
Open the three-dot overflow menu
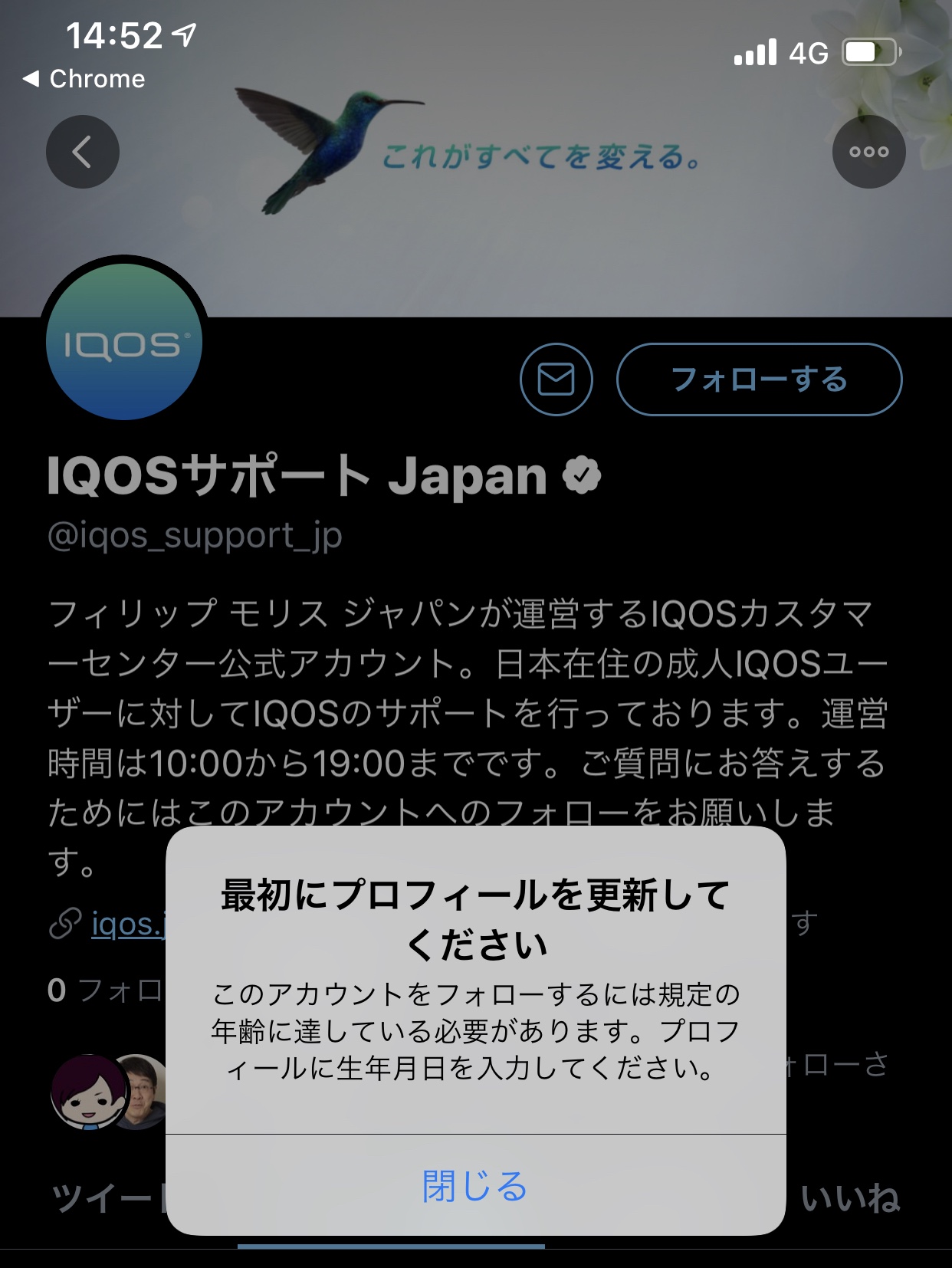pos(868,152)
